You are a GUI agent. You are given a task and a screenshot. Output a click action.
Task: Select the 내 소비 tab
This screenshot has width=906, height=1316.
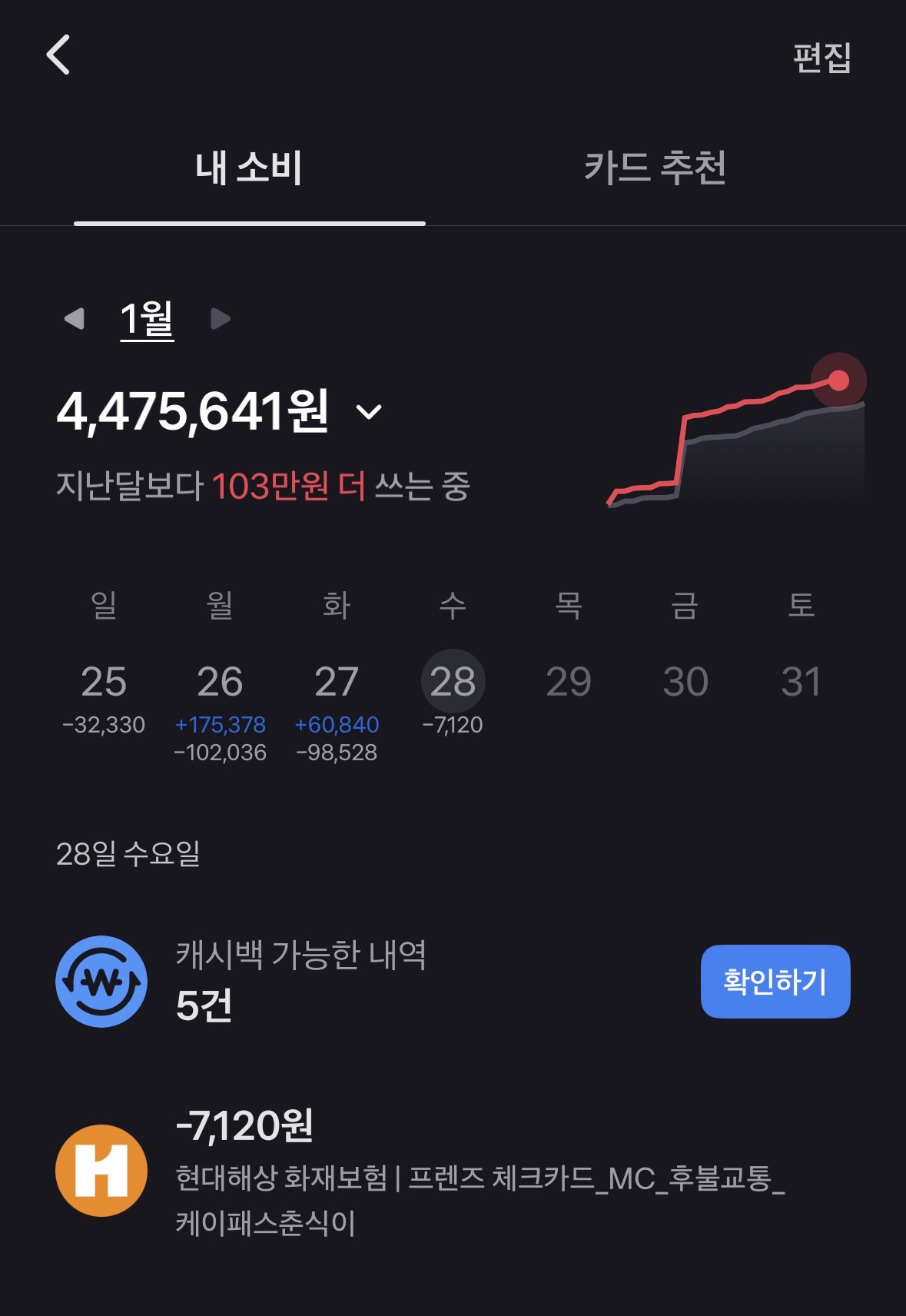tap(249, 168)
